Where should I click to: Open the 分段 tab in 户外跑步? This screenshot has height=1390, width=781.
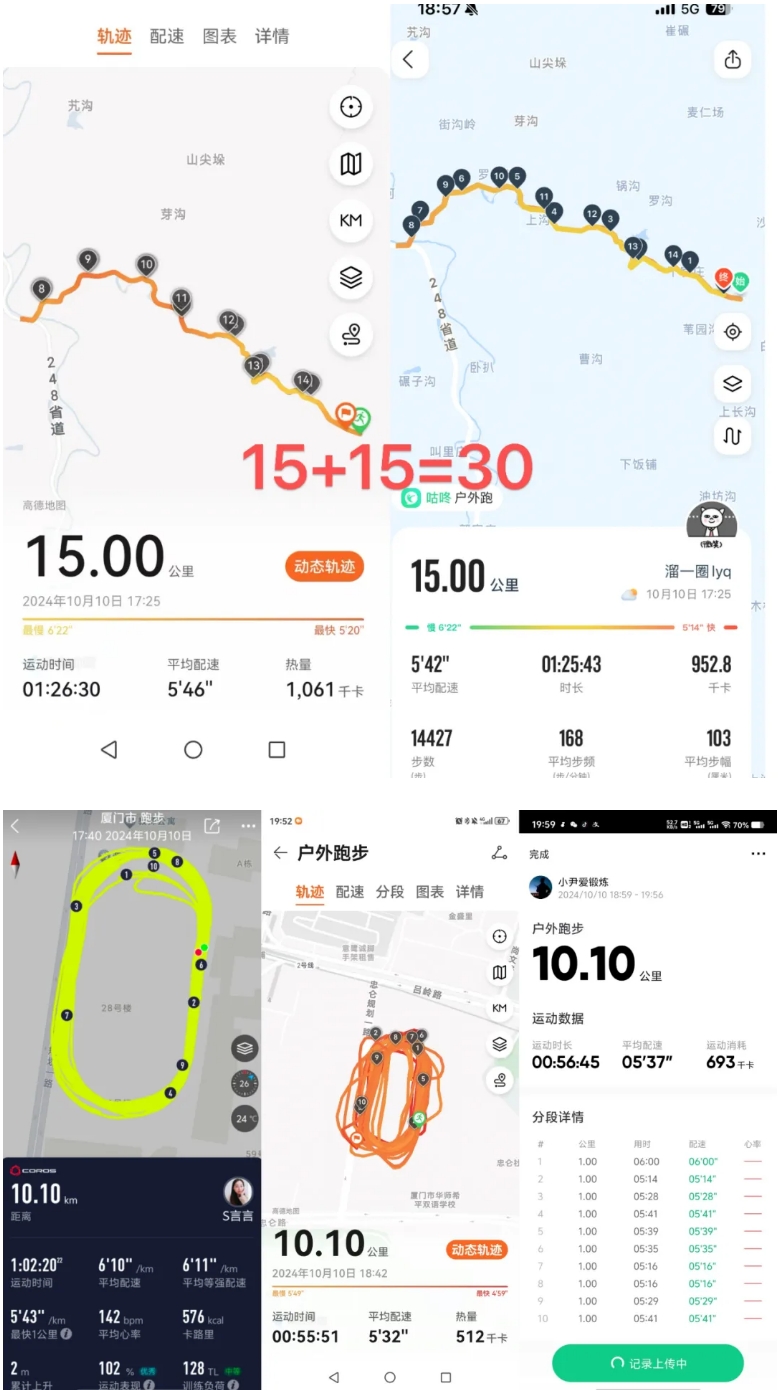[x=388, y=892]
